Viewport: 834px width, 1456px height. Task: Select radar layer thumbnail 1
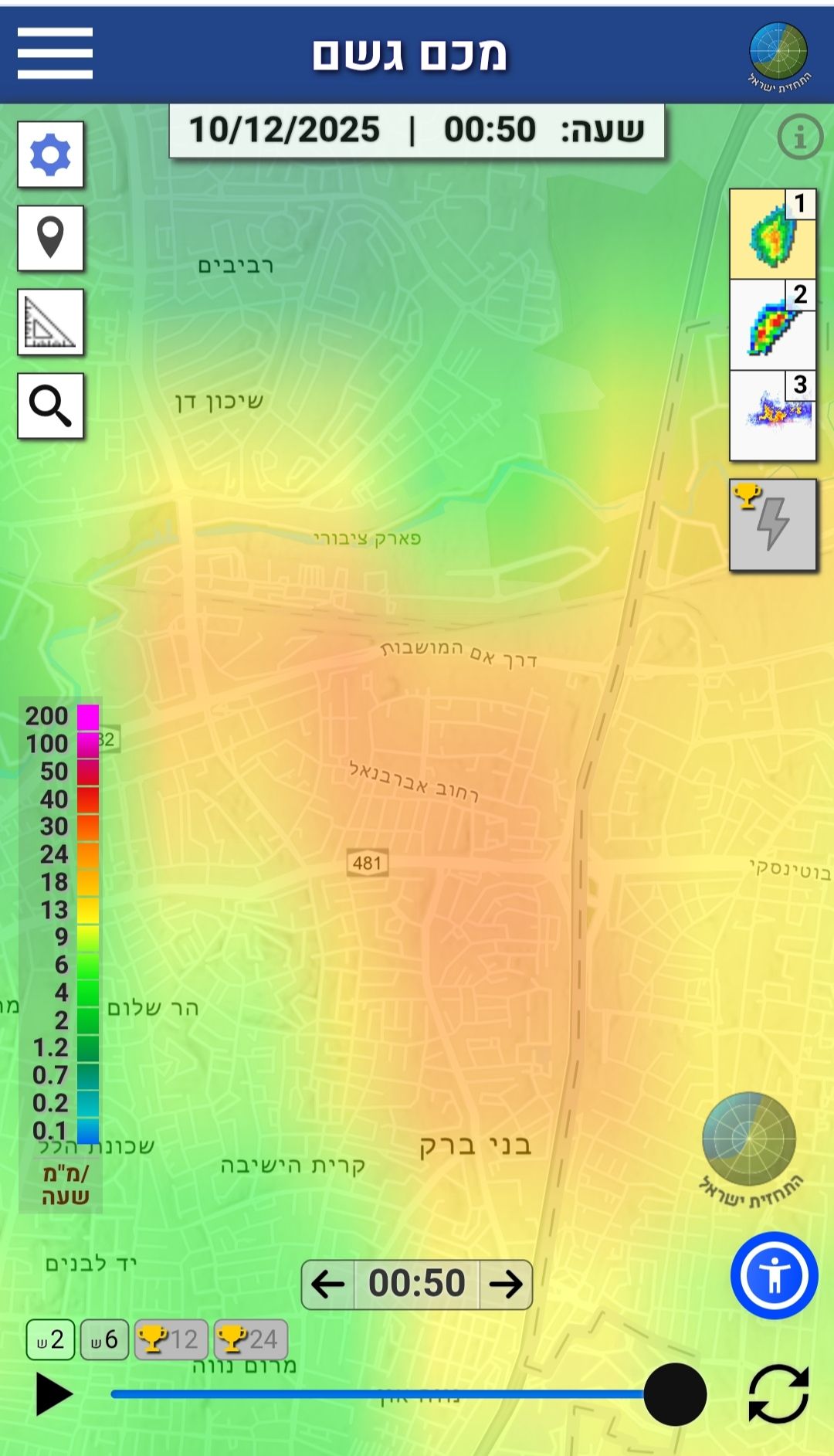pyautogui.click(x=772, y=234)
